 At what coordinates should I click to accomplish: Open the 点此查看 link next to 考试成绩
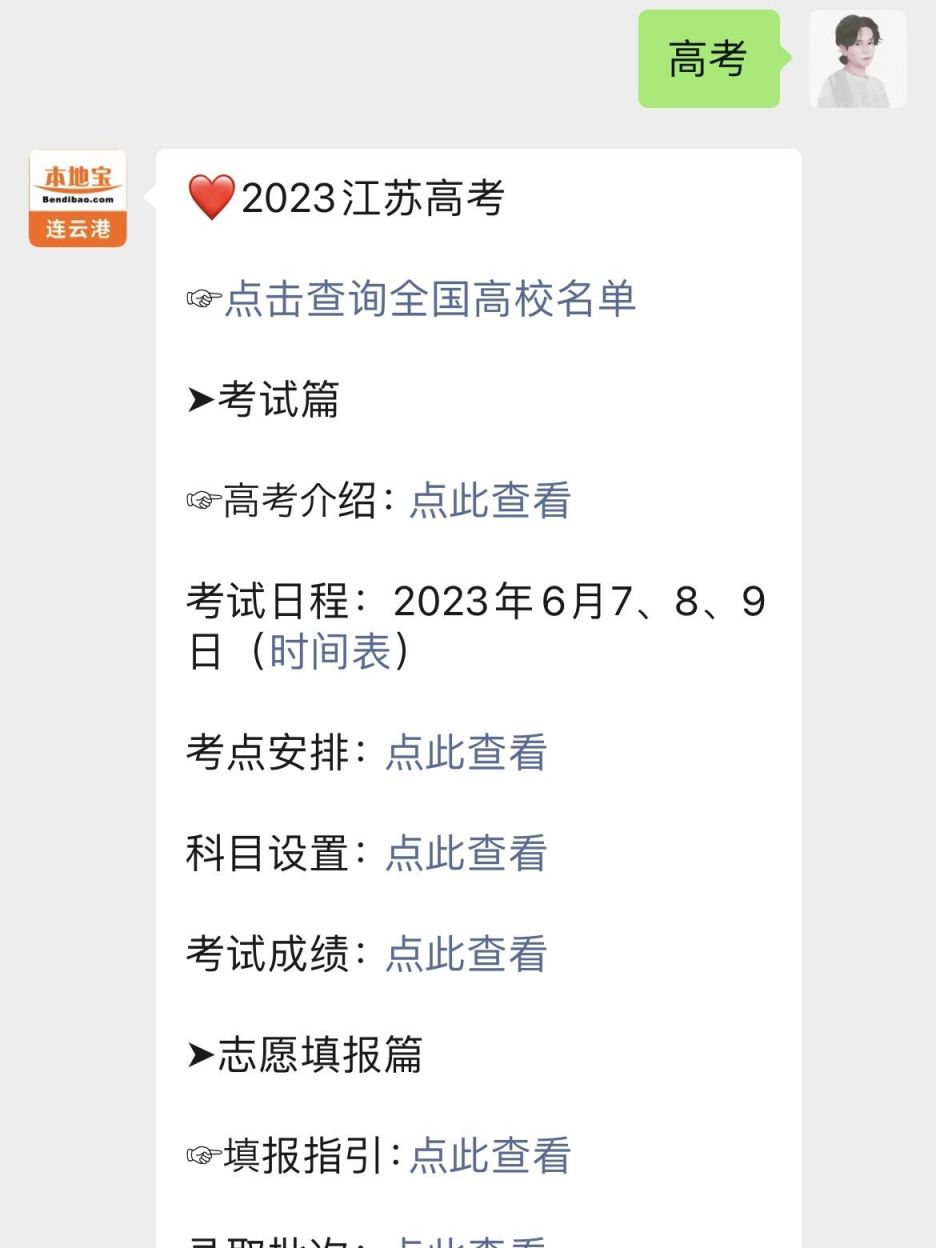click(x=465, y=955)
